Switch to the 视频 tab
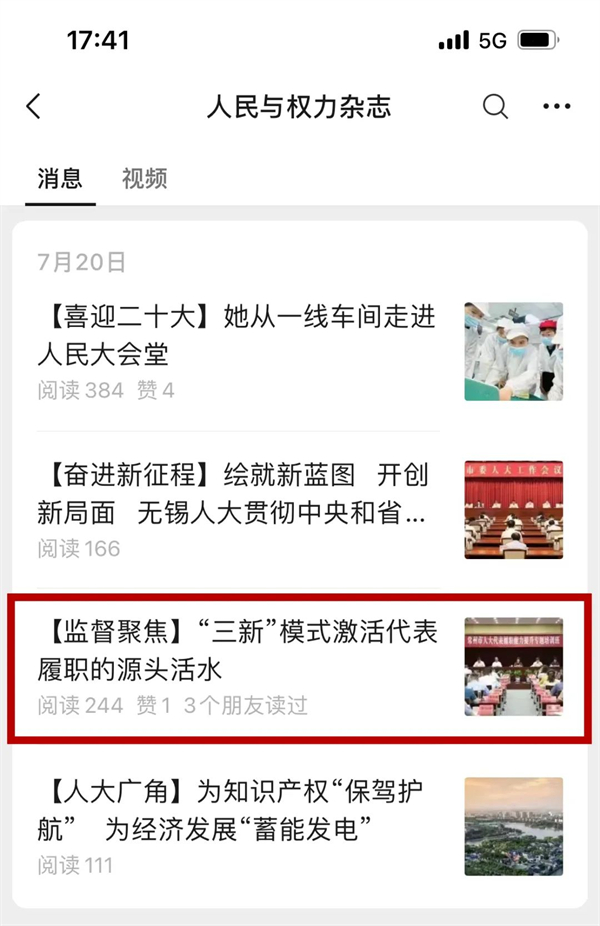The width and height of the screenshot is (600, 926). (145, 179)
